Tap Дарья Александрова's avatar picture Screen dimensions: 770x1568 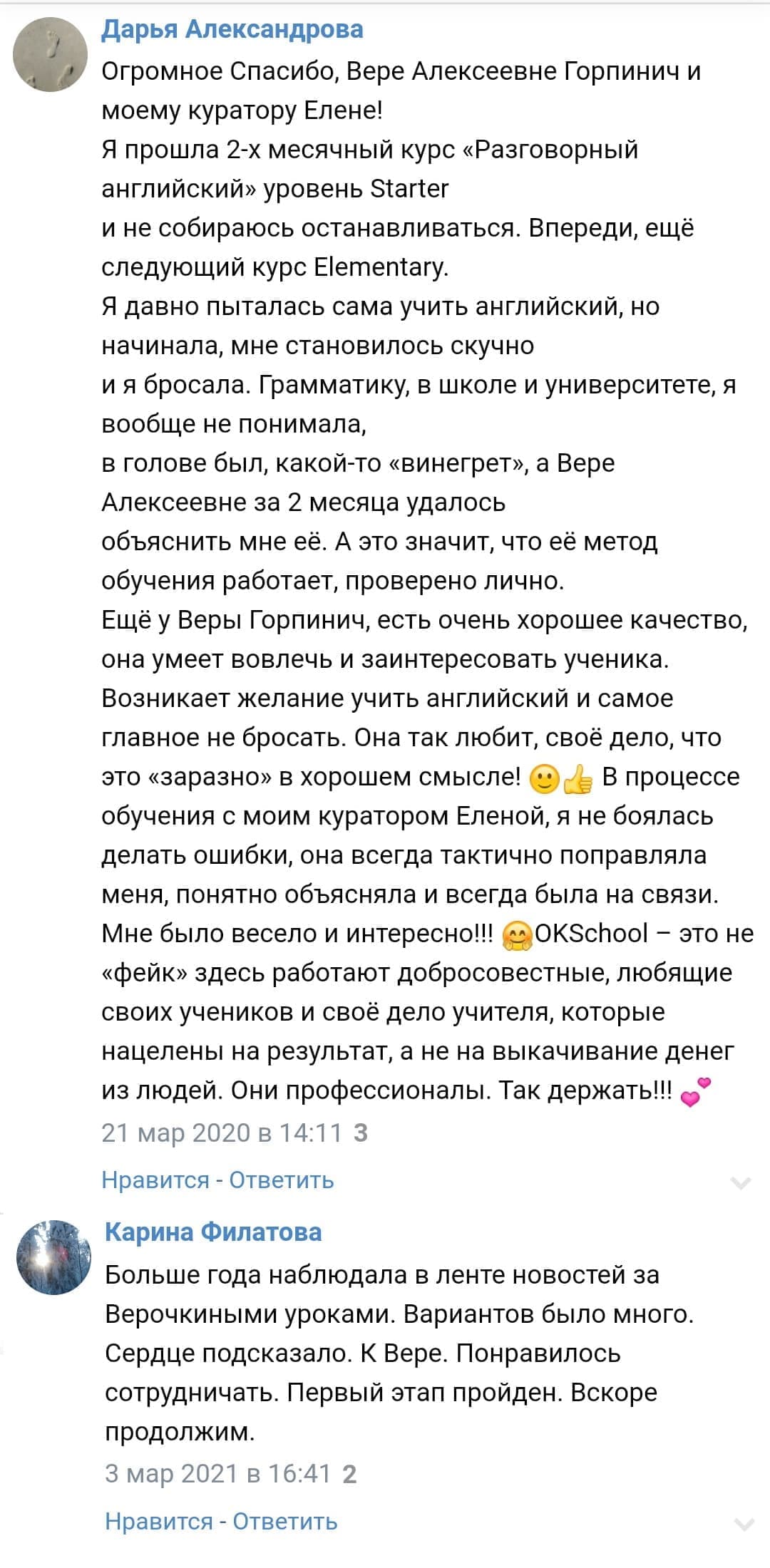pos(50,55)
